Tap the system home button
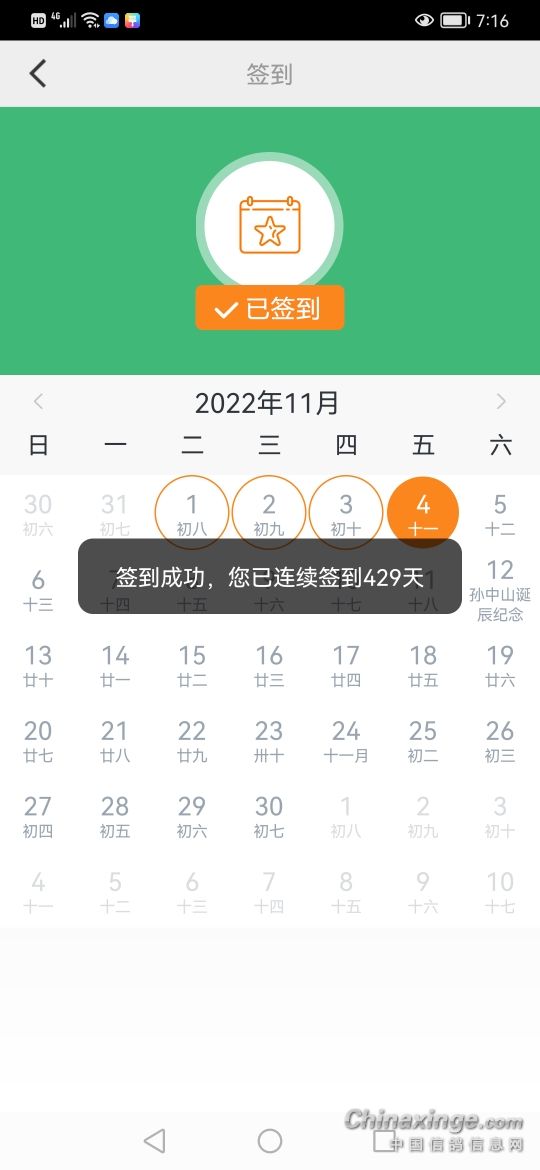The image size is (540, 1170). pos(270,1140)
